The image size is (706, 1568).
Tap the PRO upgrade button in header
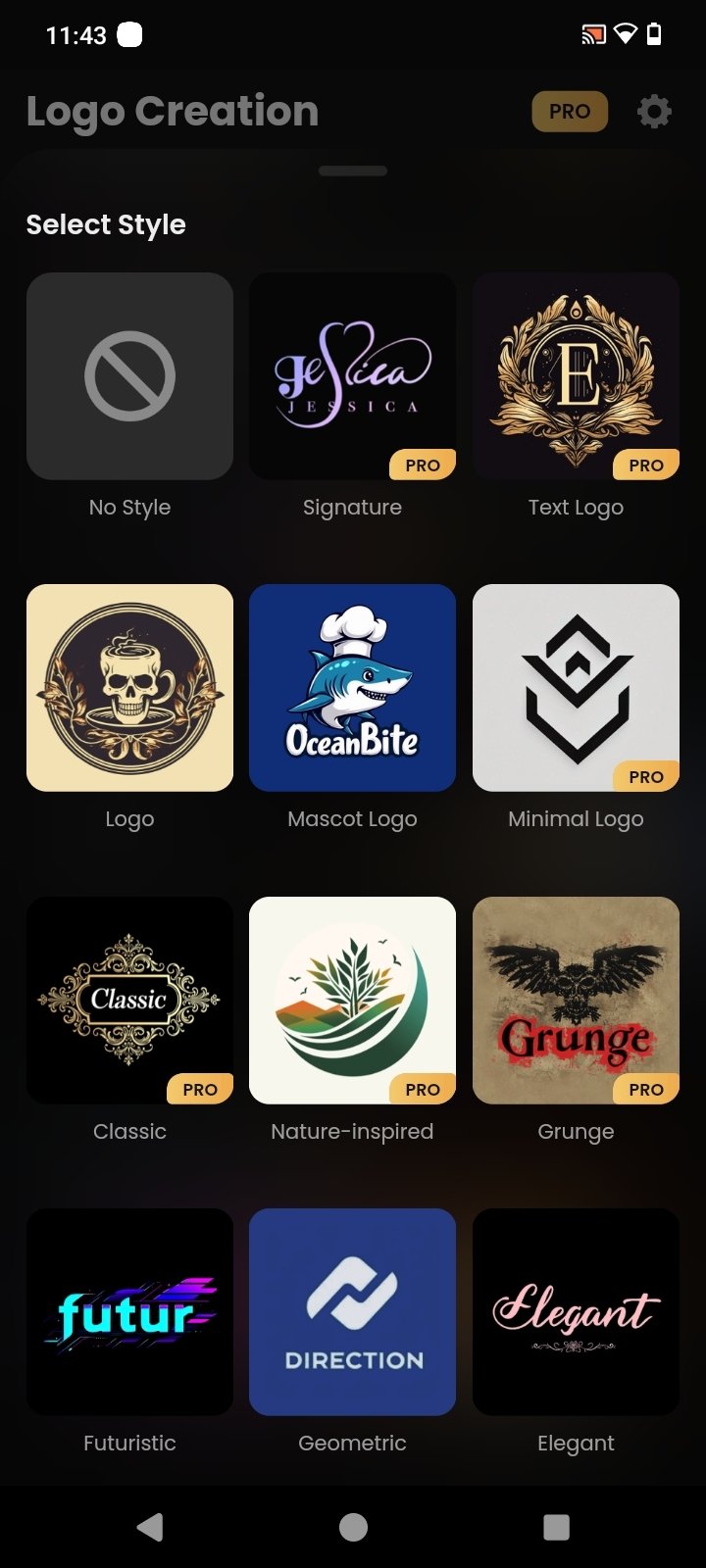[x=570, y=112]
